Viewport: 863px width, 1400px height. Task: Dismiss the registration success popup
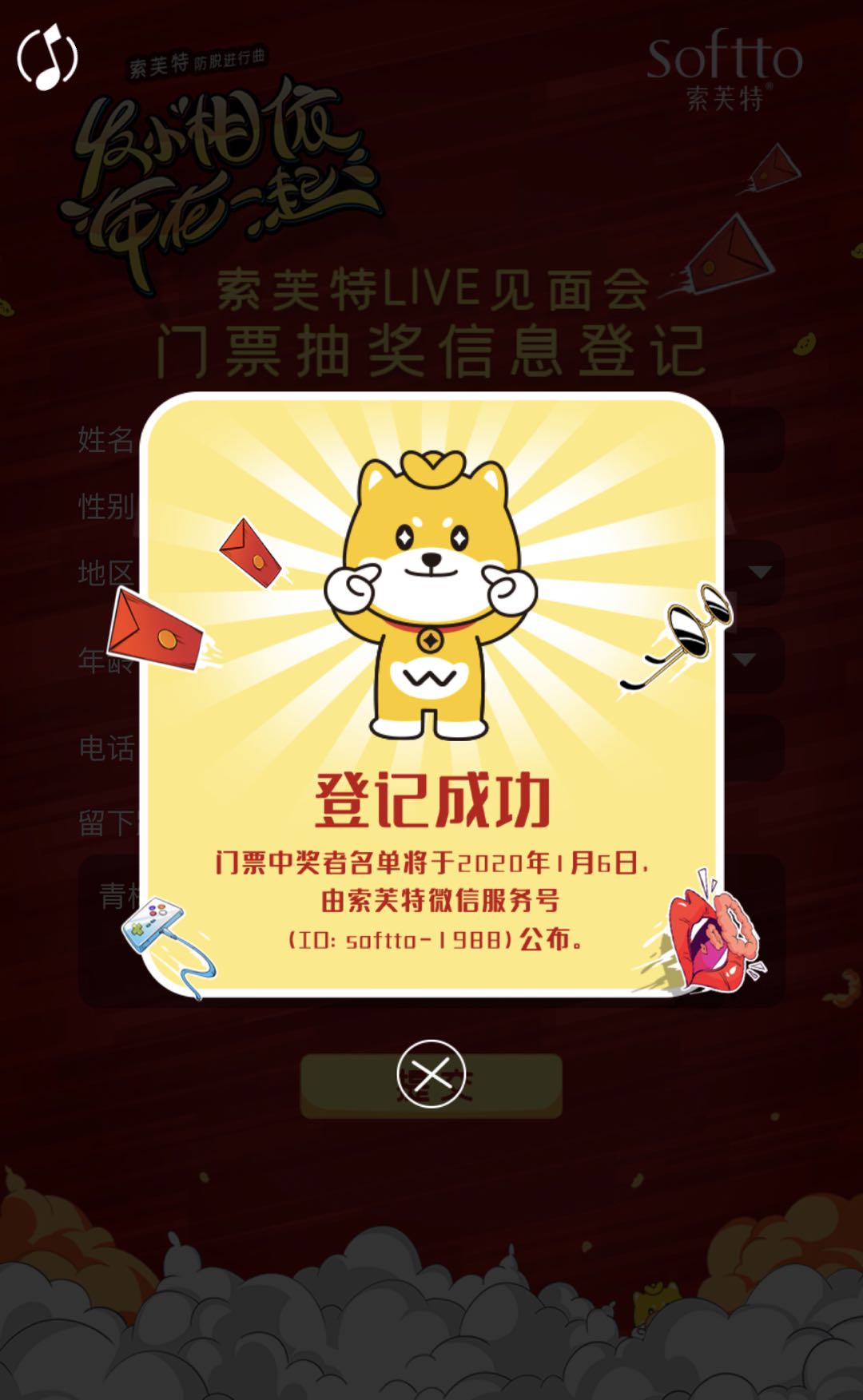431,1073
